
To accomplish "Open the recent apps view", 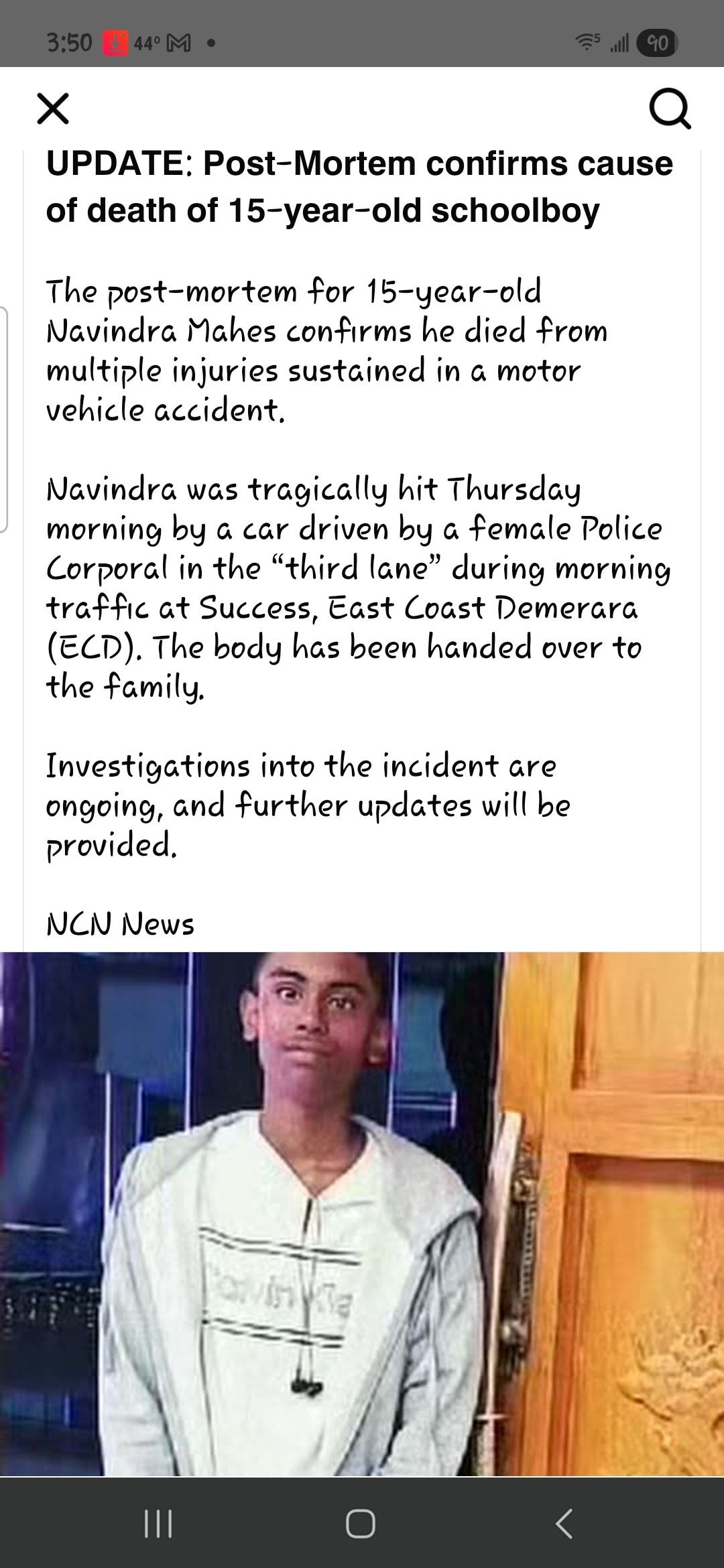I will (159, 1523).
